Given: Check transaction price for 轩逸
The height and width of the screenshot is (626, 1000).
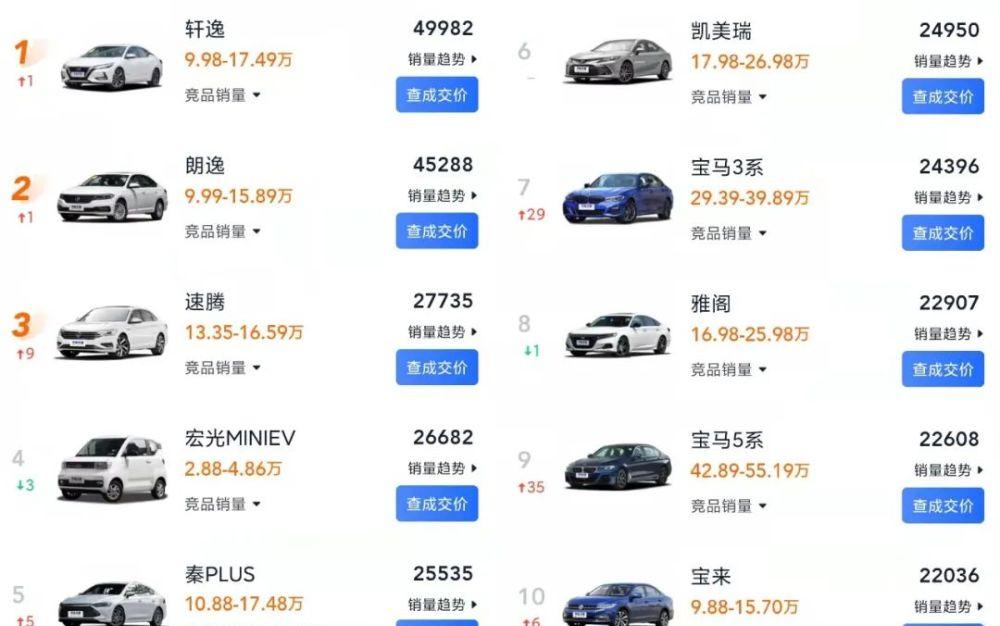Looking at the screenshot, I should point(436,95).
